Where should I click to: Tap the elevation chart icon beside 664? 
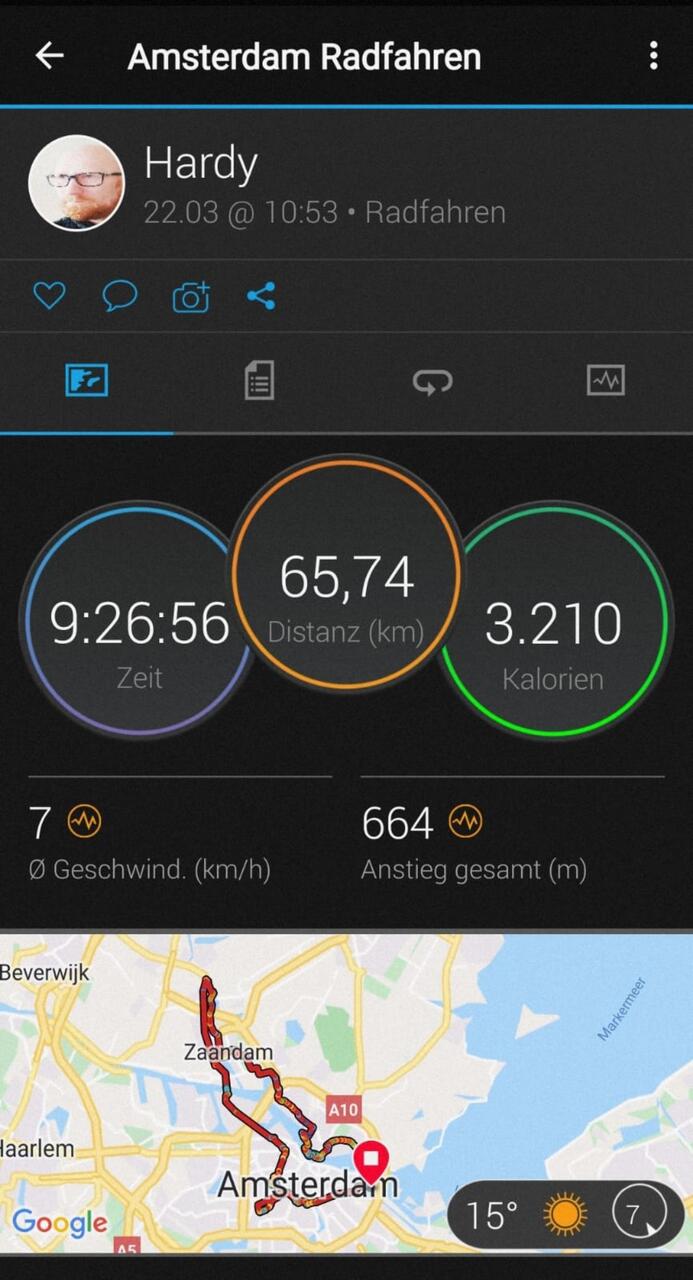click(x=465, y=823)
